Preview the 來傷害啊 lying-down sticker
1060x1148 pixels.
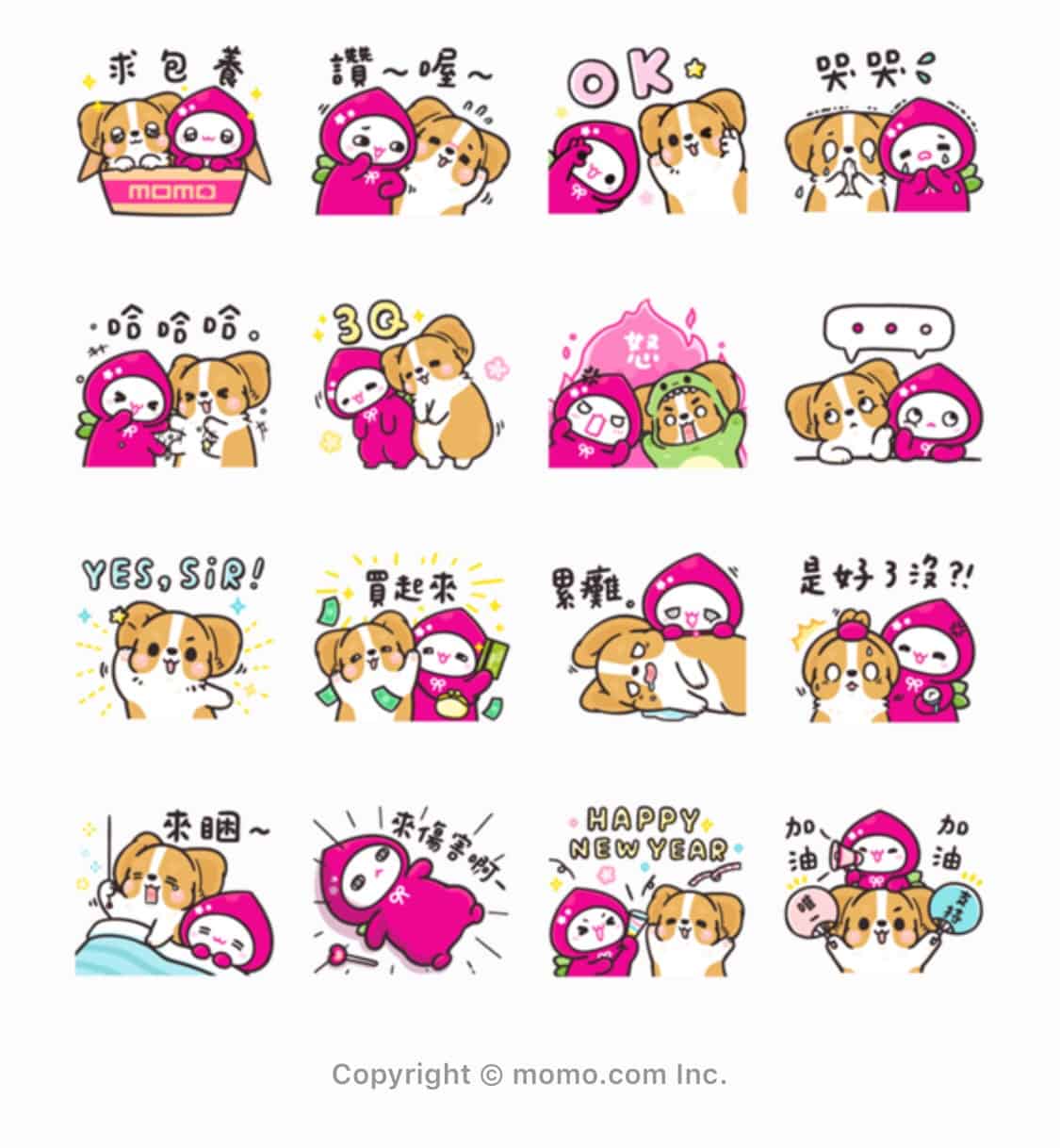coord(411,893)
